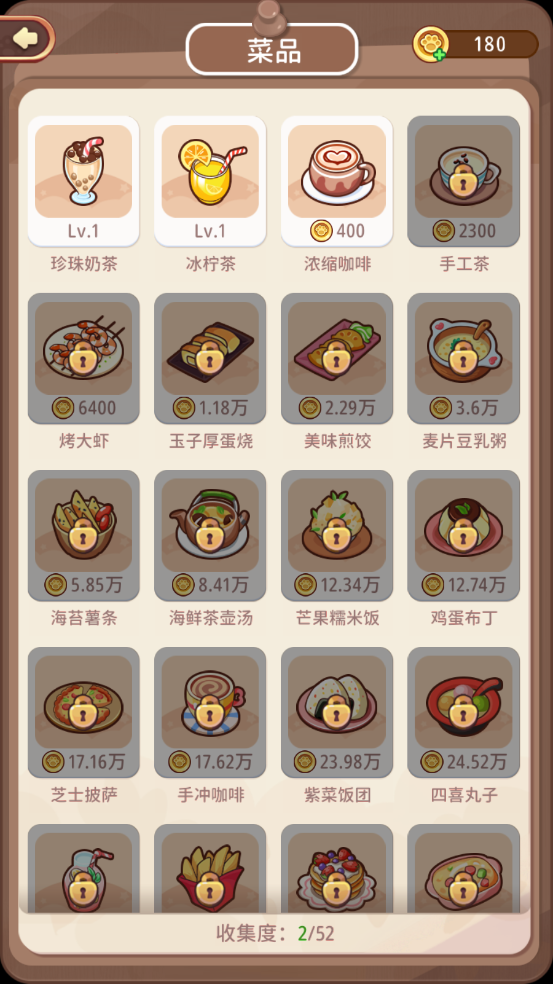Screen dimensions: 553x984
Task: Tap the back arrow button
Action: (x=25, y=39)
